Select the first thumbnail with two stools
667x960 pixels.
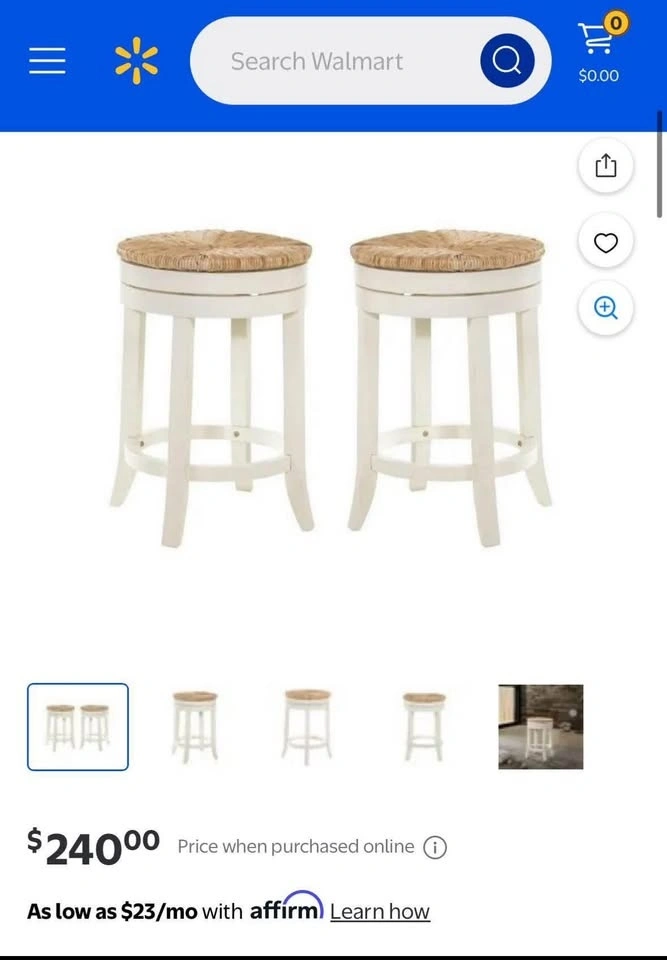pos(78,727)
